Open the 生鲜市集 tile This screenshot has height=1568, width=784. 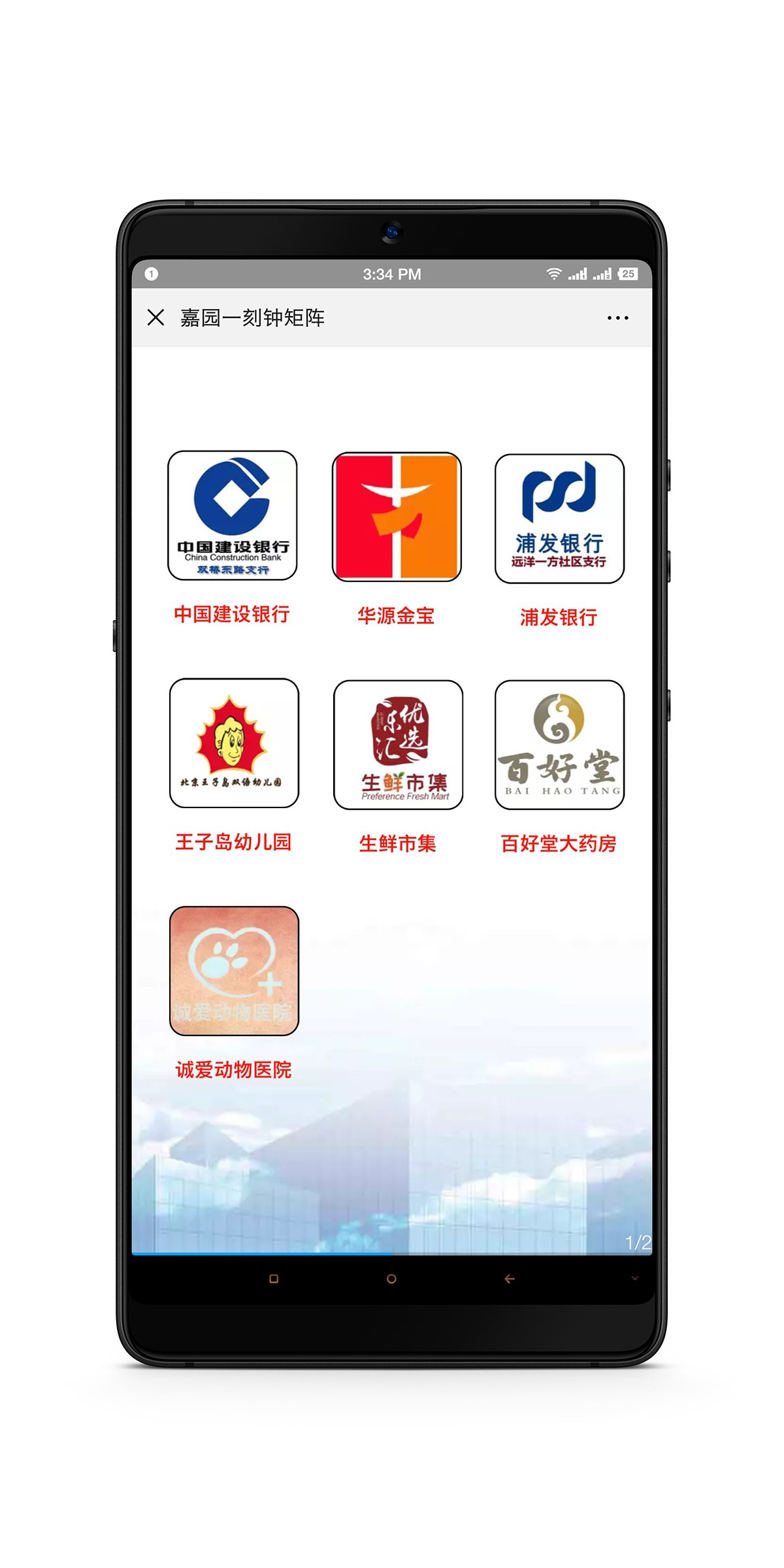click(398, 744)
